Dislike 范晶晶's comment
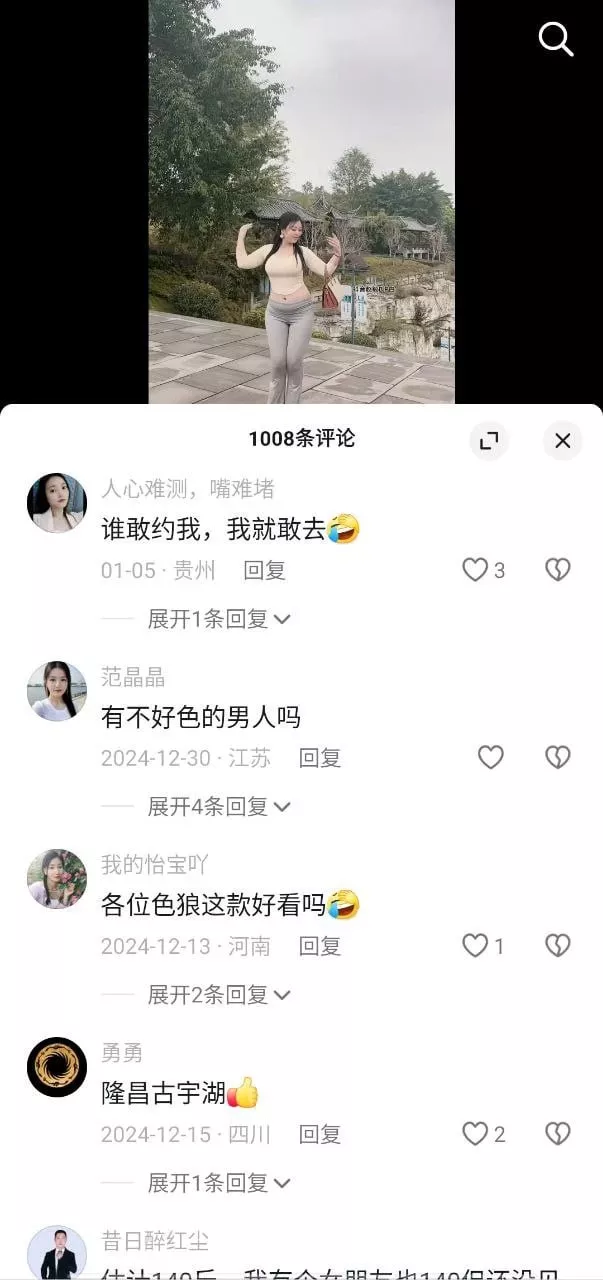Image resolution: width=603 pixels, height=1280 pixels. (557, 758)
